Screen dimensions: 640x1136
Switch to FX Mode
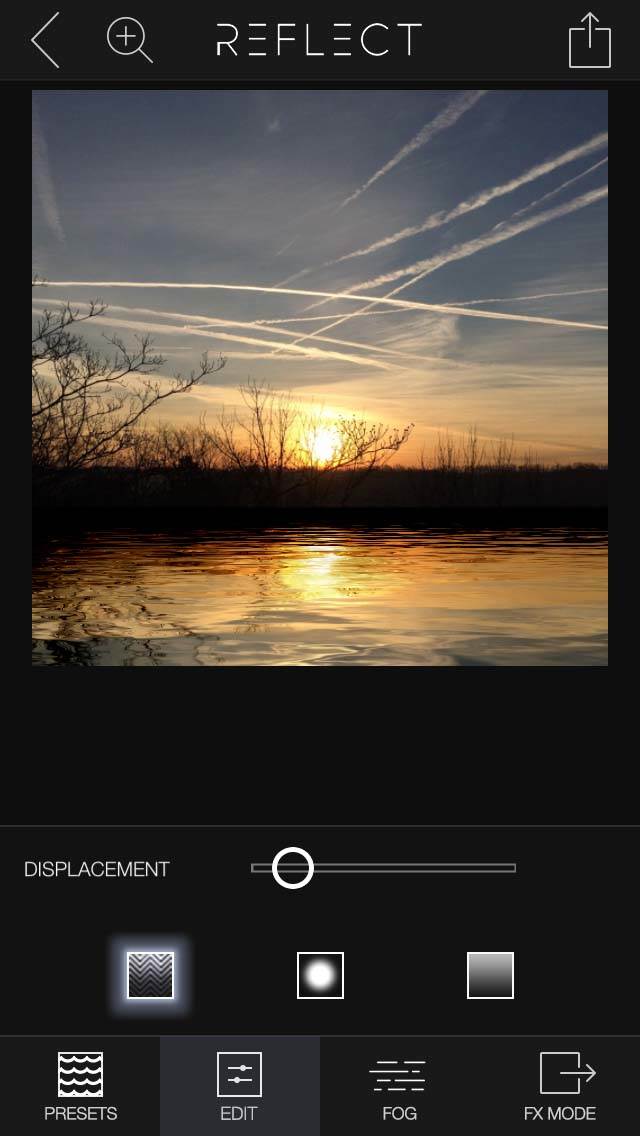click(560, 1086)
